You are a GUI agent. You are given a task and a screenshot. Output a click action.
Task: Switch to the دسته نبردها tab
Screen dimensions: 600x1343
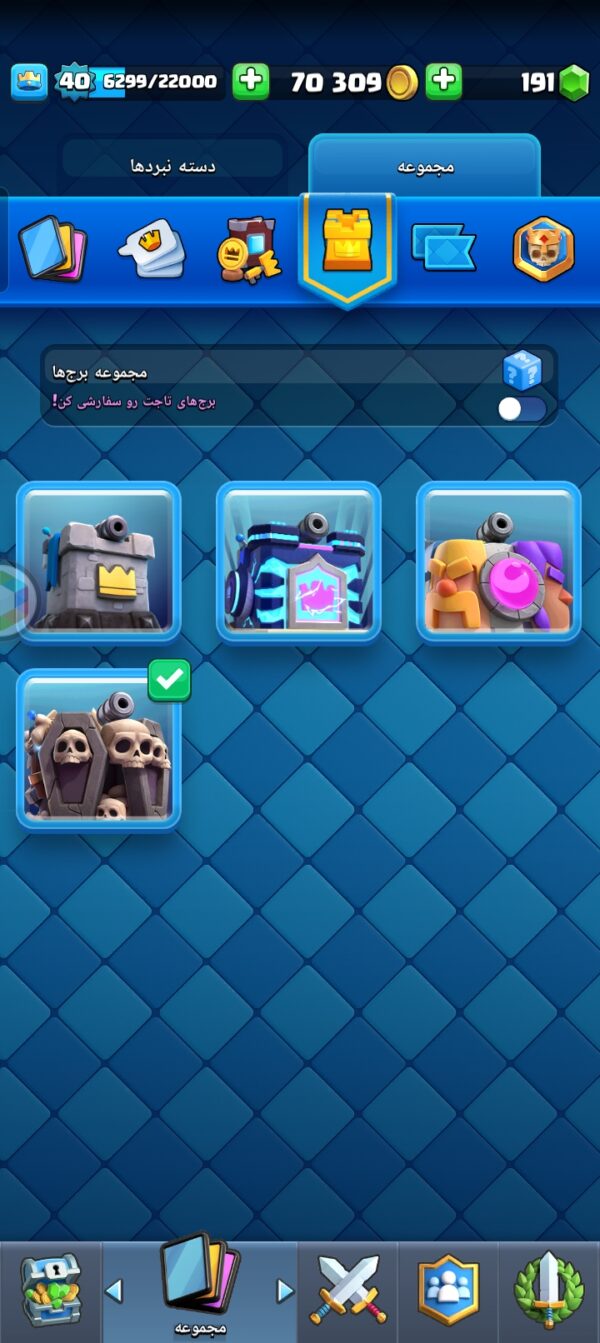[x=173, y=166]
